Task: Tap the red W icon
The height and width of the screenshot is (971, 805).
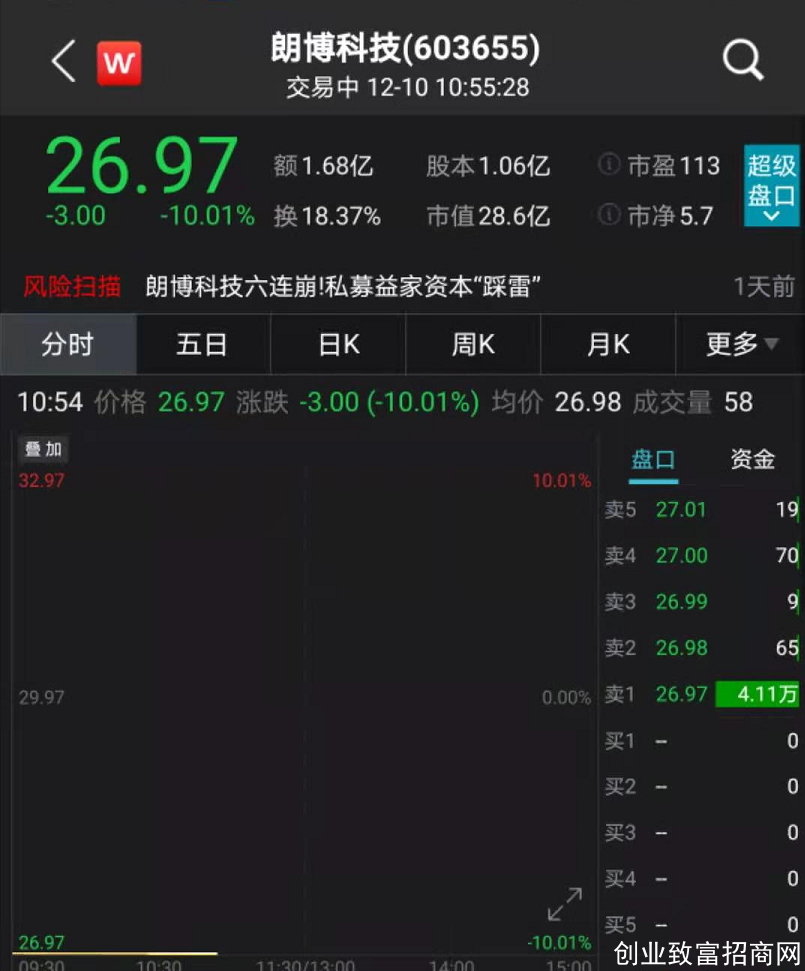Action: pos(119,63)
